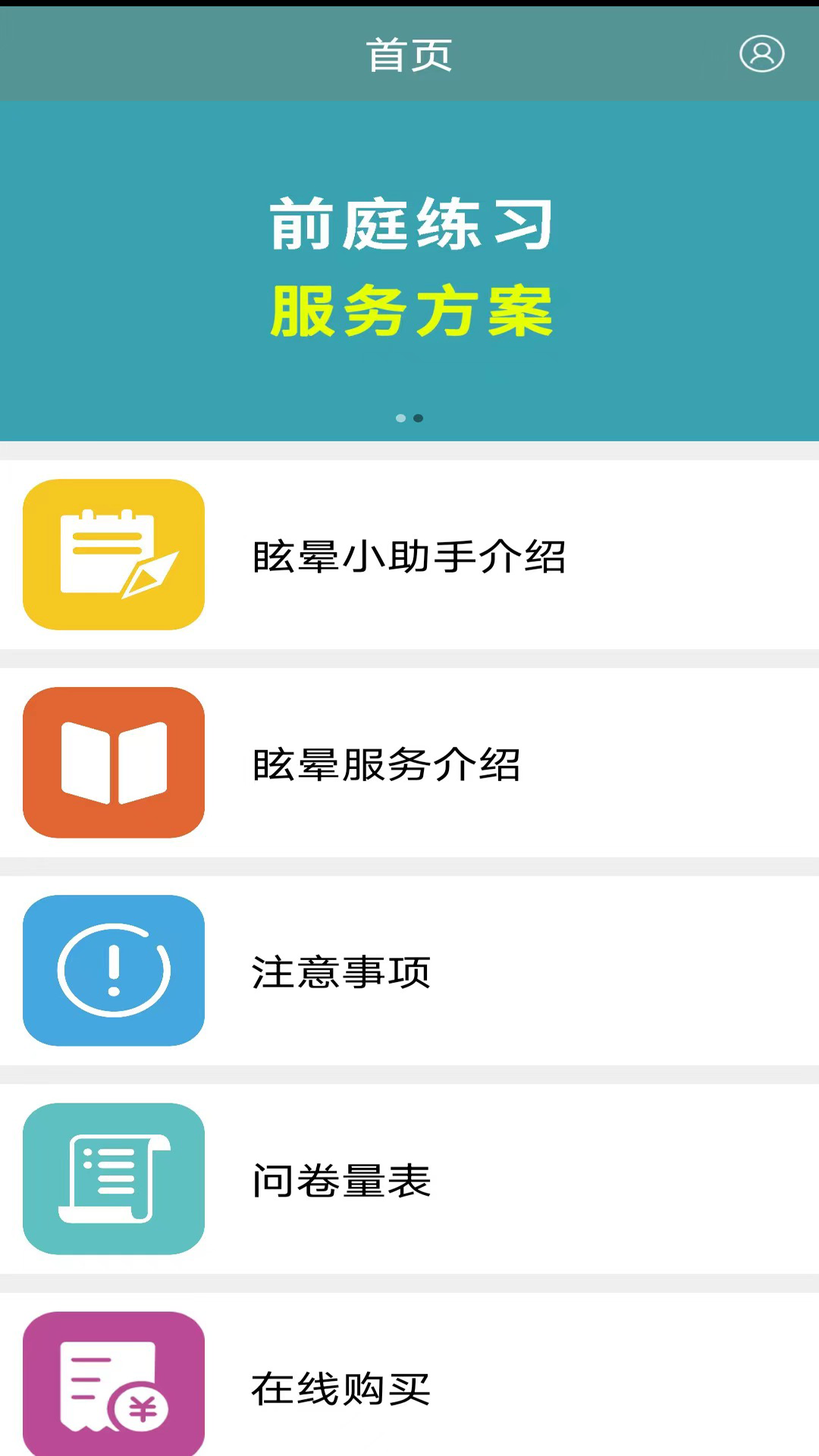Image resolution: width=819 pixels, height=1456 pixels.
Task: Open 眩晕小助手介绍
Action: click(409, 556)
